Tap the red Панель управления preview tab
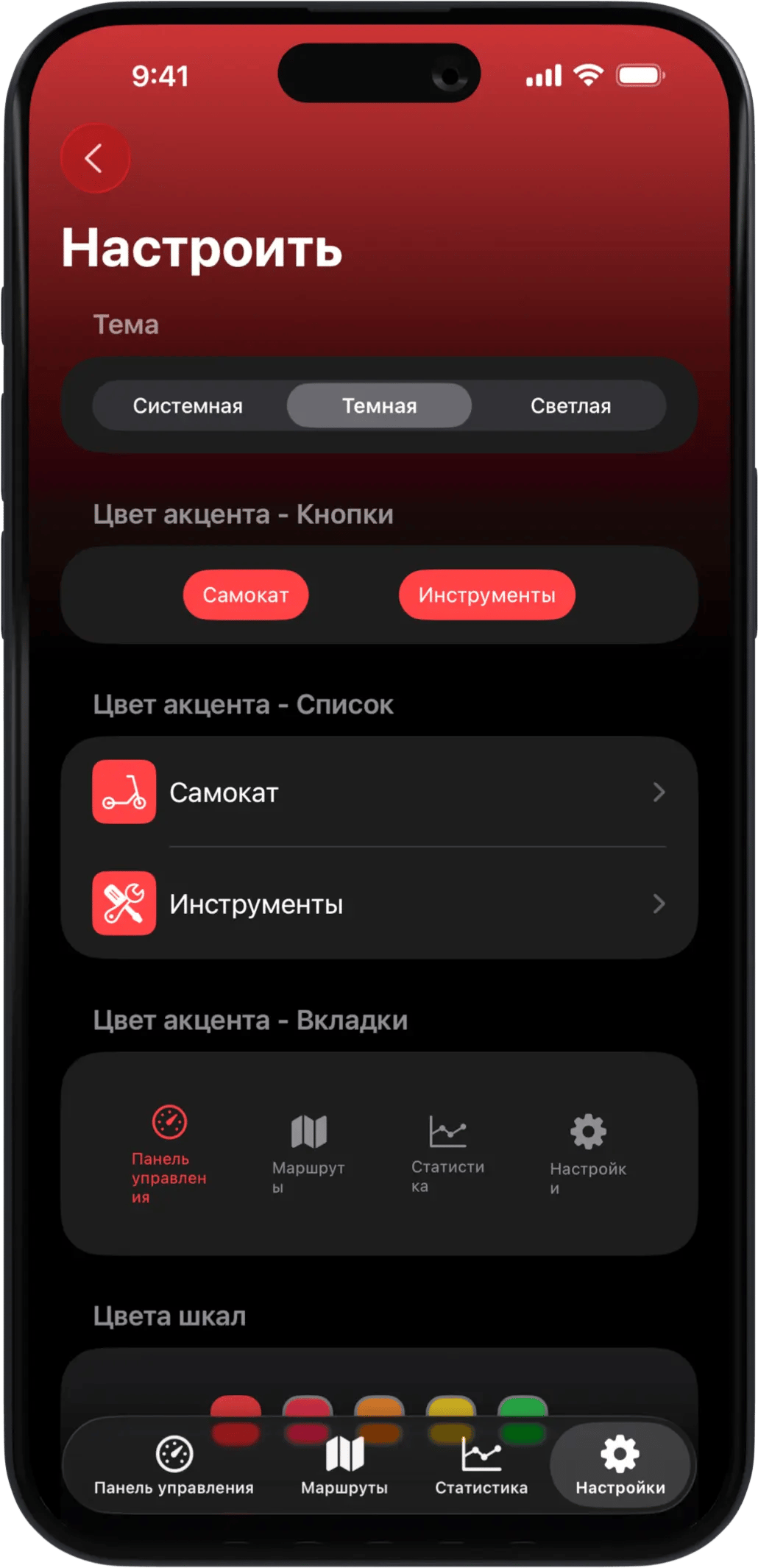This screenshot has height=1568, width=758. [169, 1153]
